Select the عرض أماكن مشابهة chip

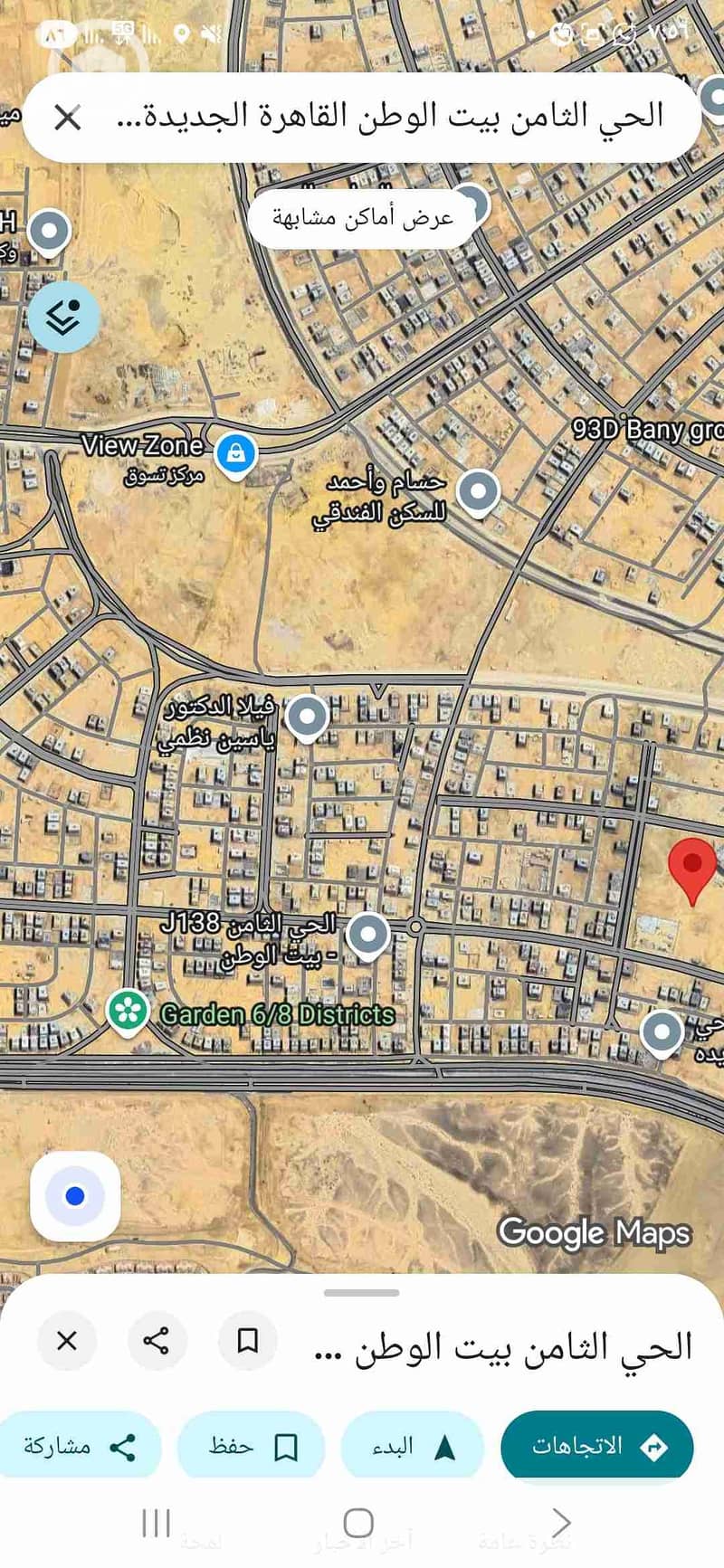tap(362, 218)
